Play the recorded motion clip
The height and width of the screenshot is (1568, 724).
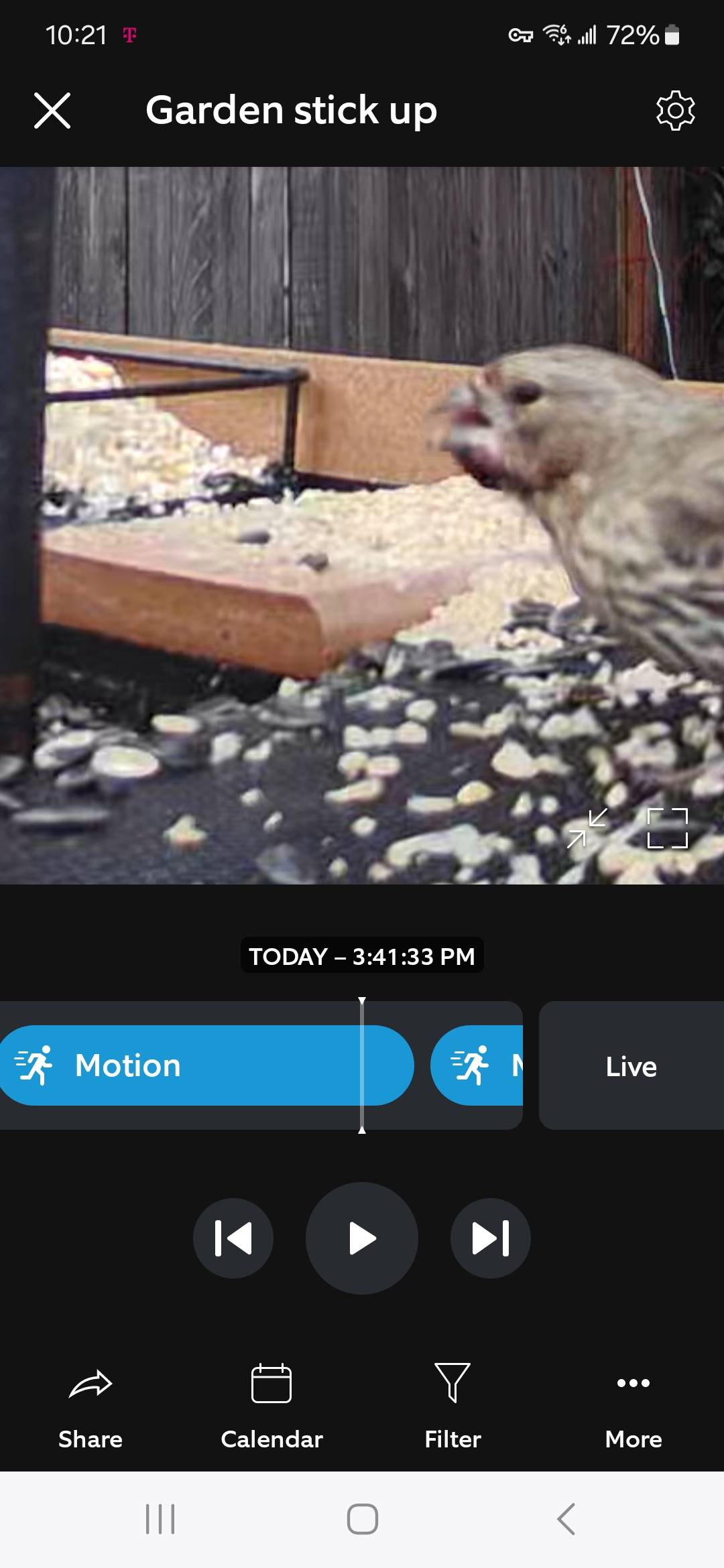(362, 1238)
